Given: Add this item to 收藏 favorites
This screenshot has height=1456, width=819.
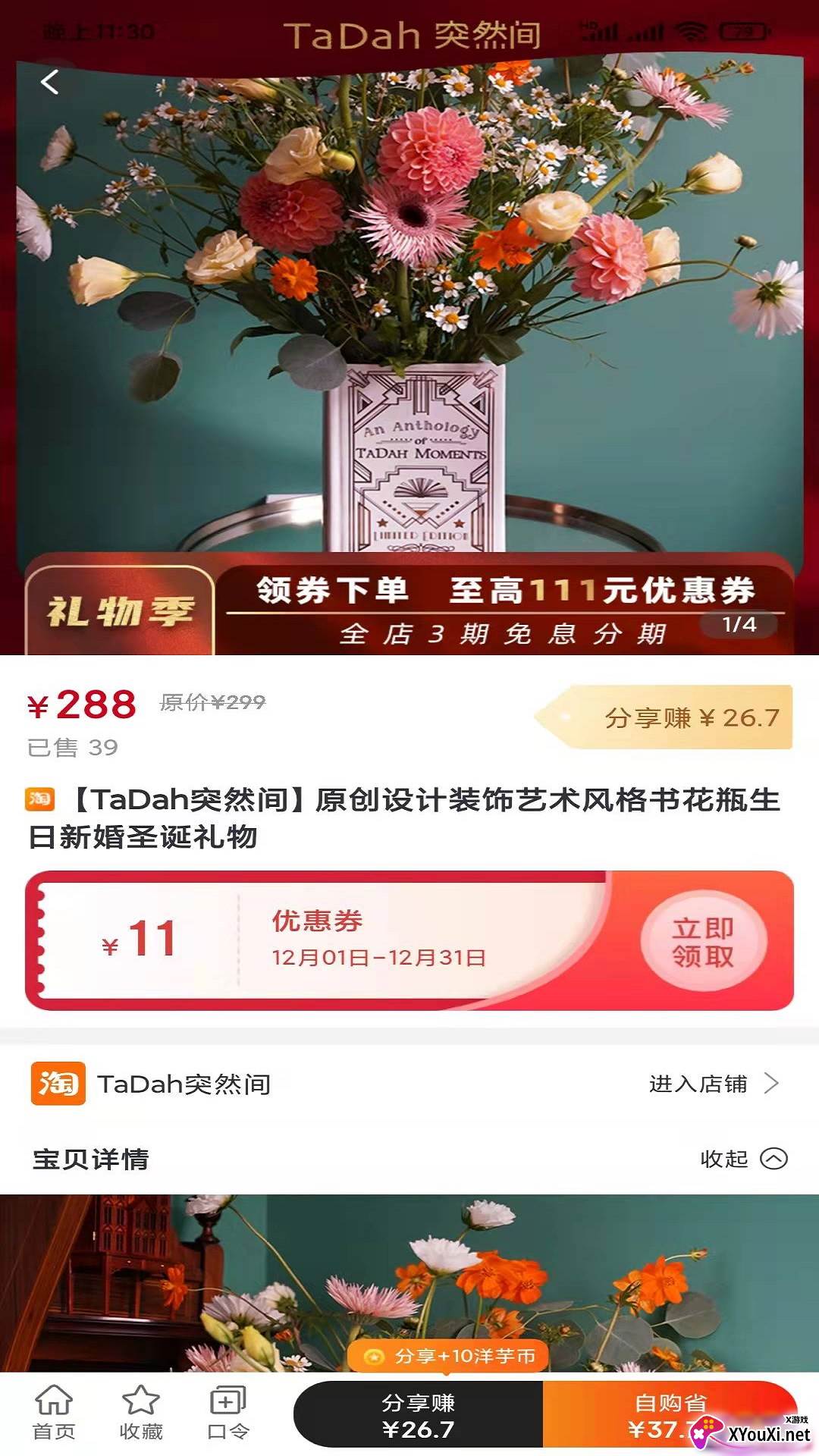Looking at the screenshot, I should tap(141, 1413).
